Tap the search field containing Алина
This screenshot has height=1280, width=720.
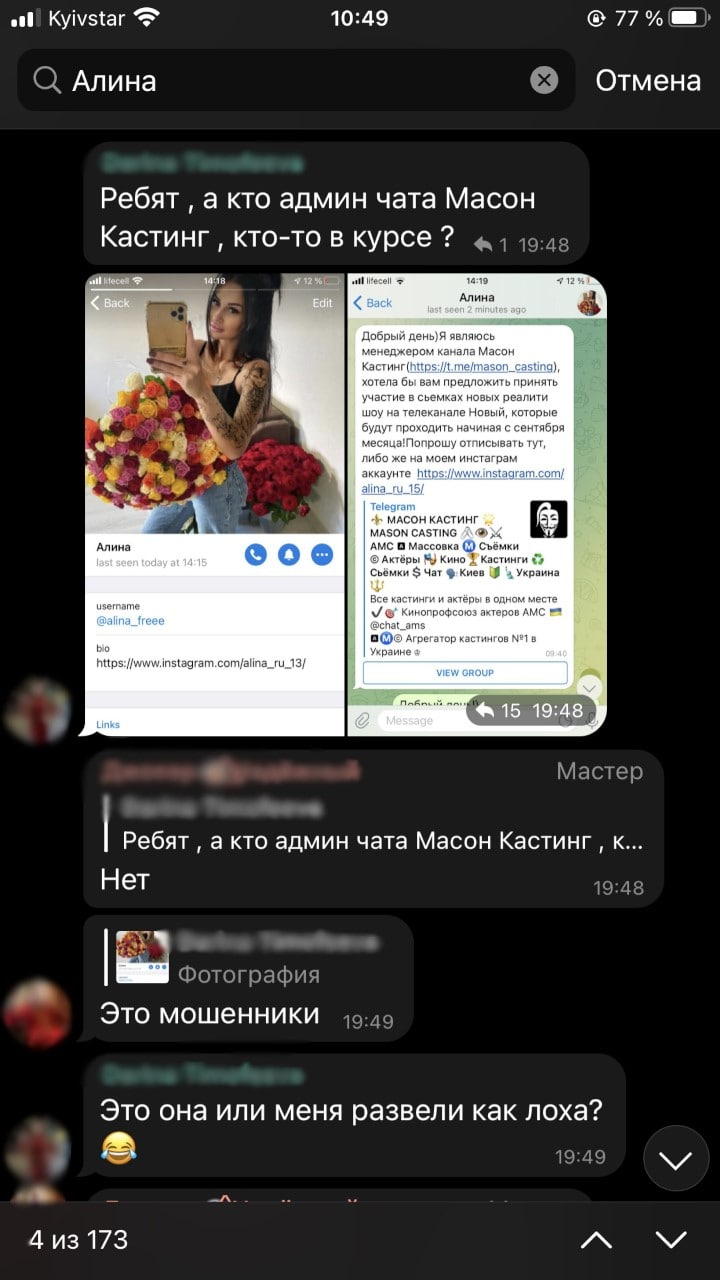coord(290,80)
